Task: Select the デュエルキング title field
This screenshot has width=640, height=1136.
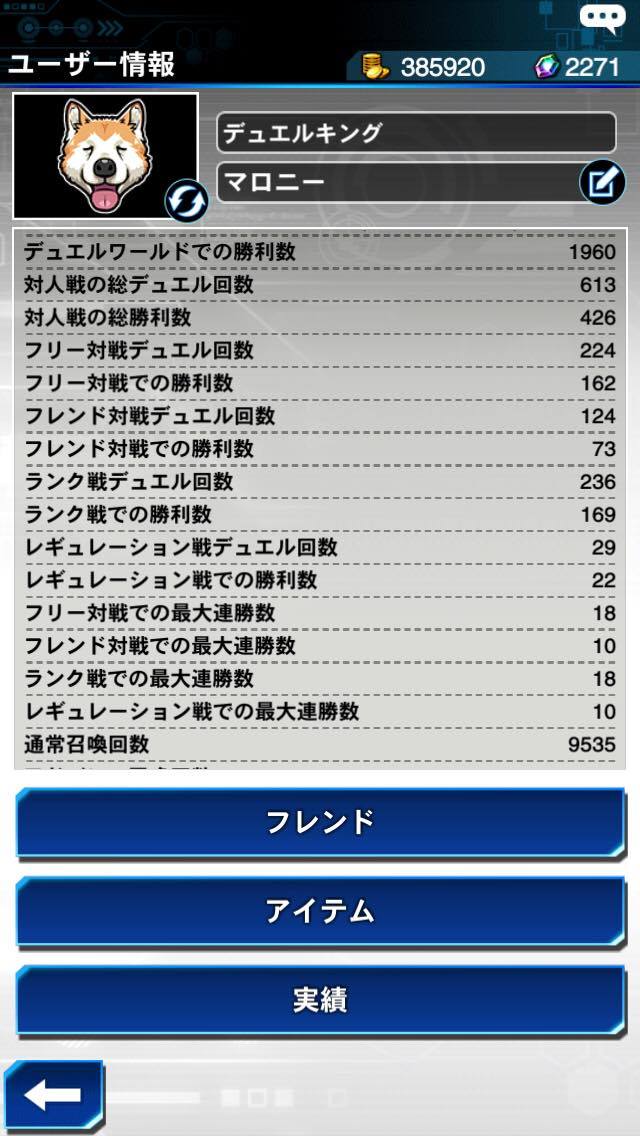Action: 417,133
